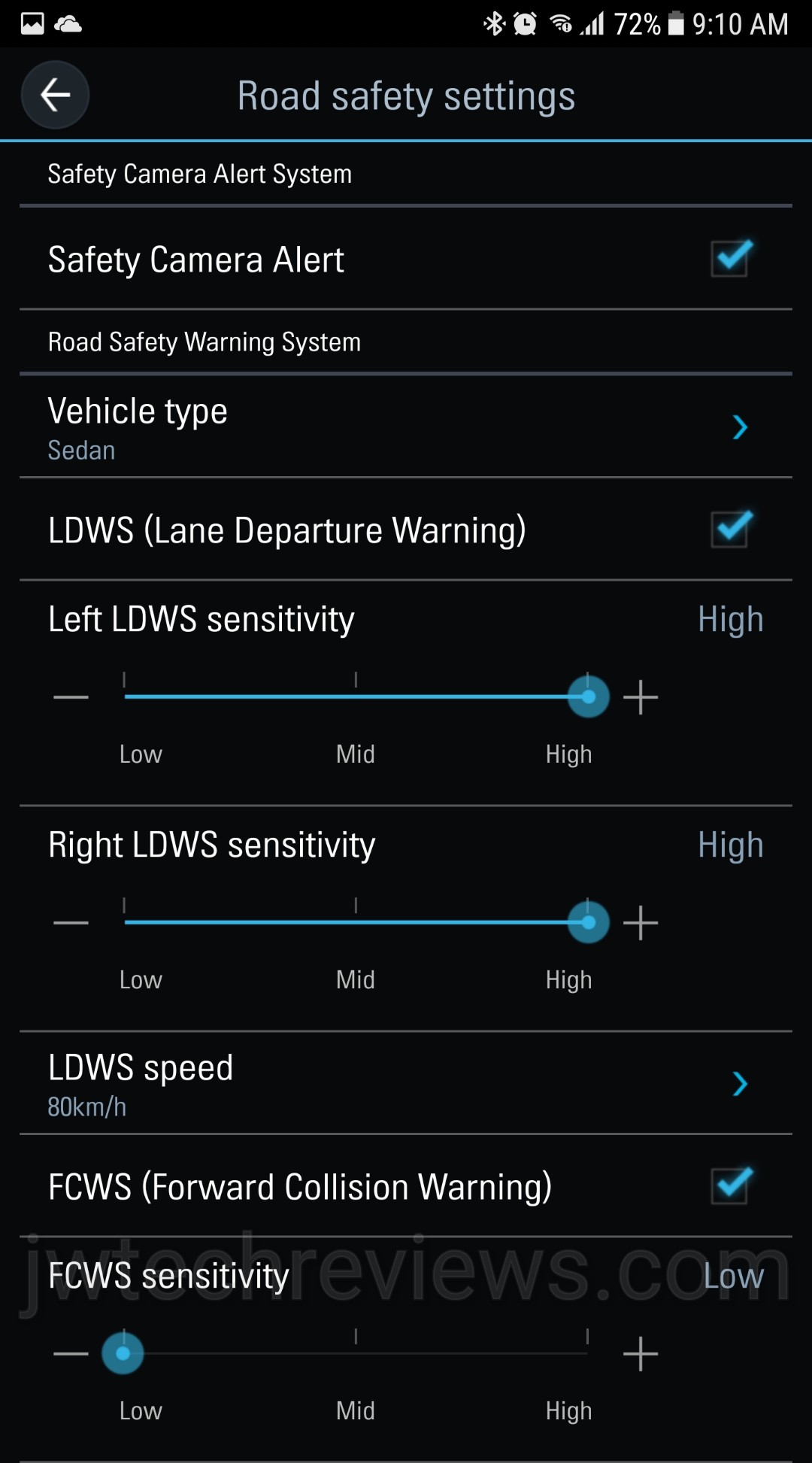
Task: Open the LDWS speed setting
Action: pyautogui.click(x=406, y=1084)
